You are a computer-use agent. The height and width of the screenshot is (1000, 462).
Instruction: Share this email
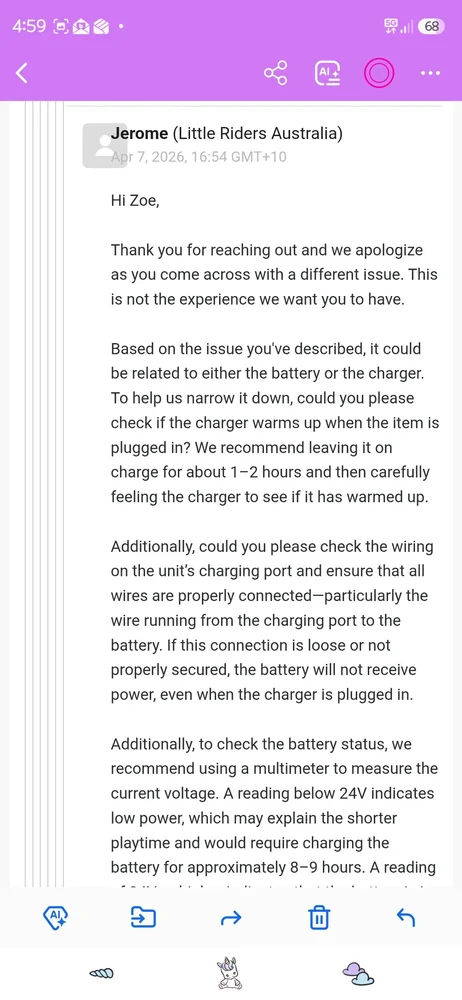(x=276, y=73)
